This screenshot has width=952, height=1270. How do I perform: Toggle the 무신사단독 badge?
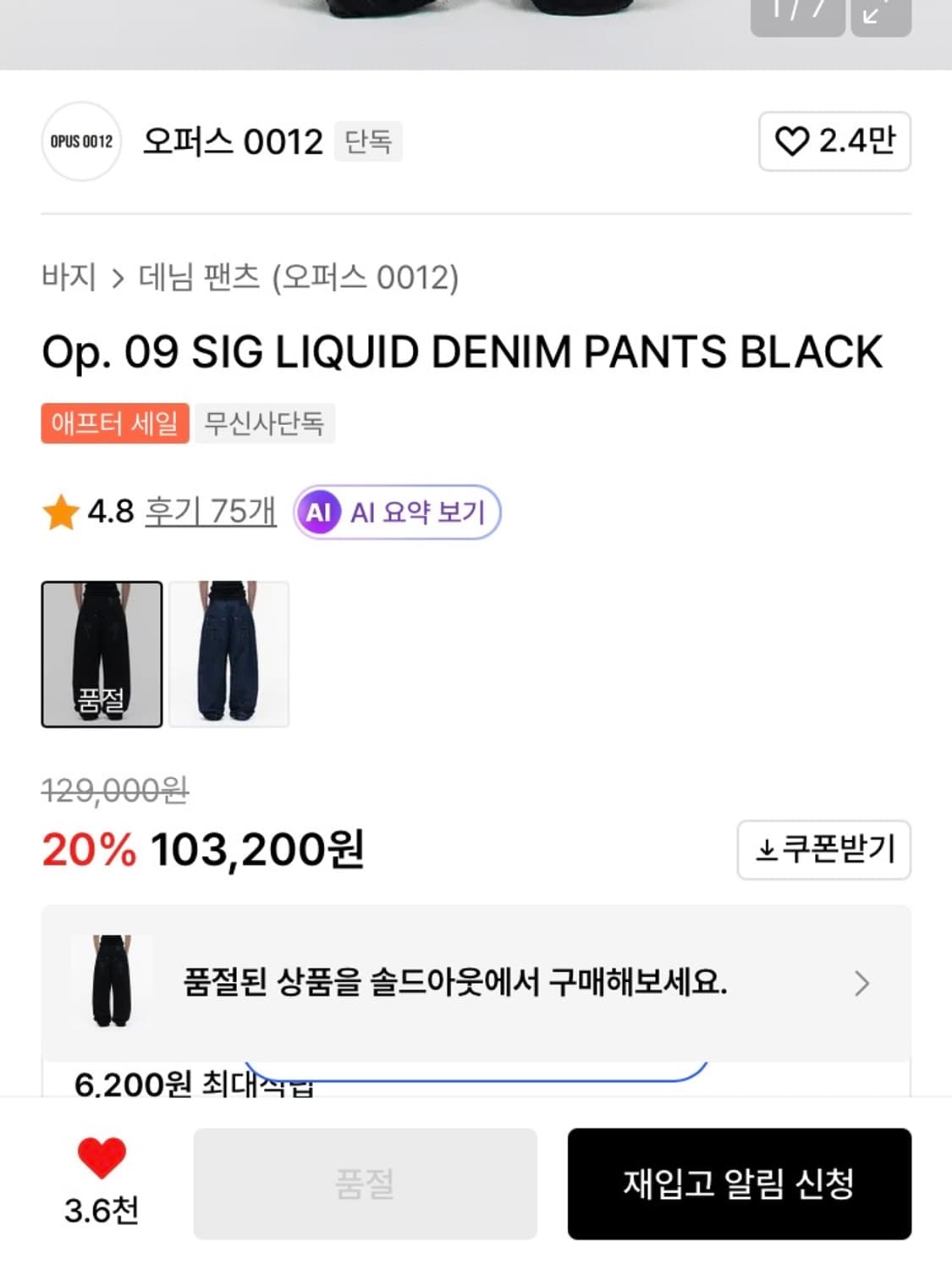[x=265, y=425]
